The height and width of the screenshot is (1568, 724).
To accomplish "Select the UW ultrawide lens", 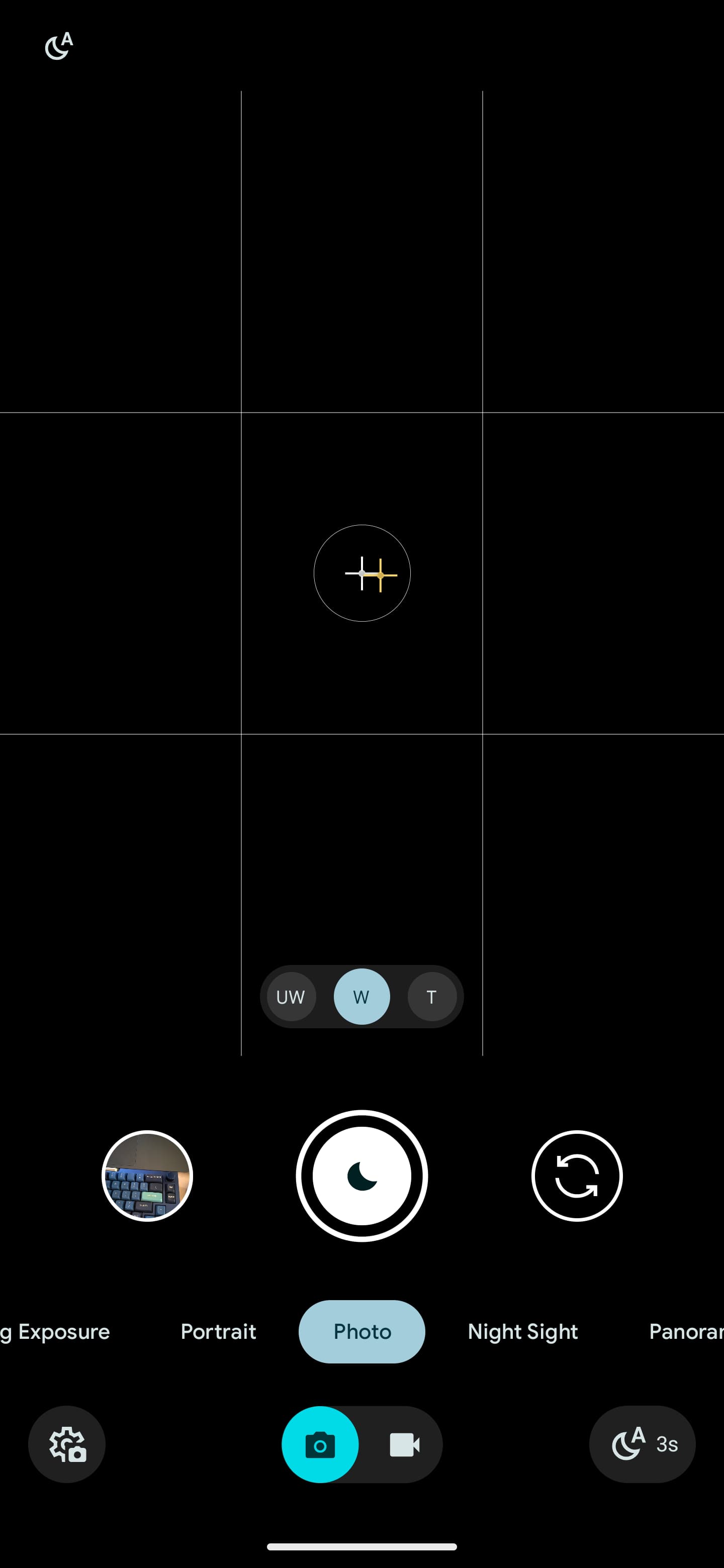I will (291, 997).
